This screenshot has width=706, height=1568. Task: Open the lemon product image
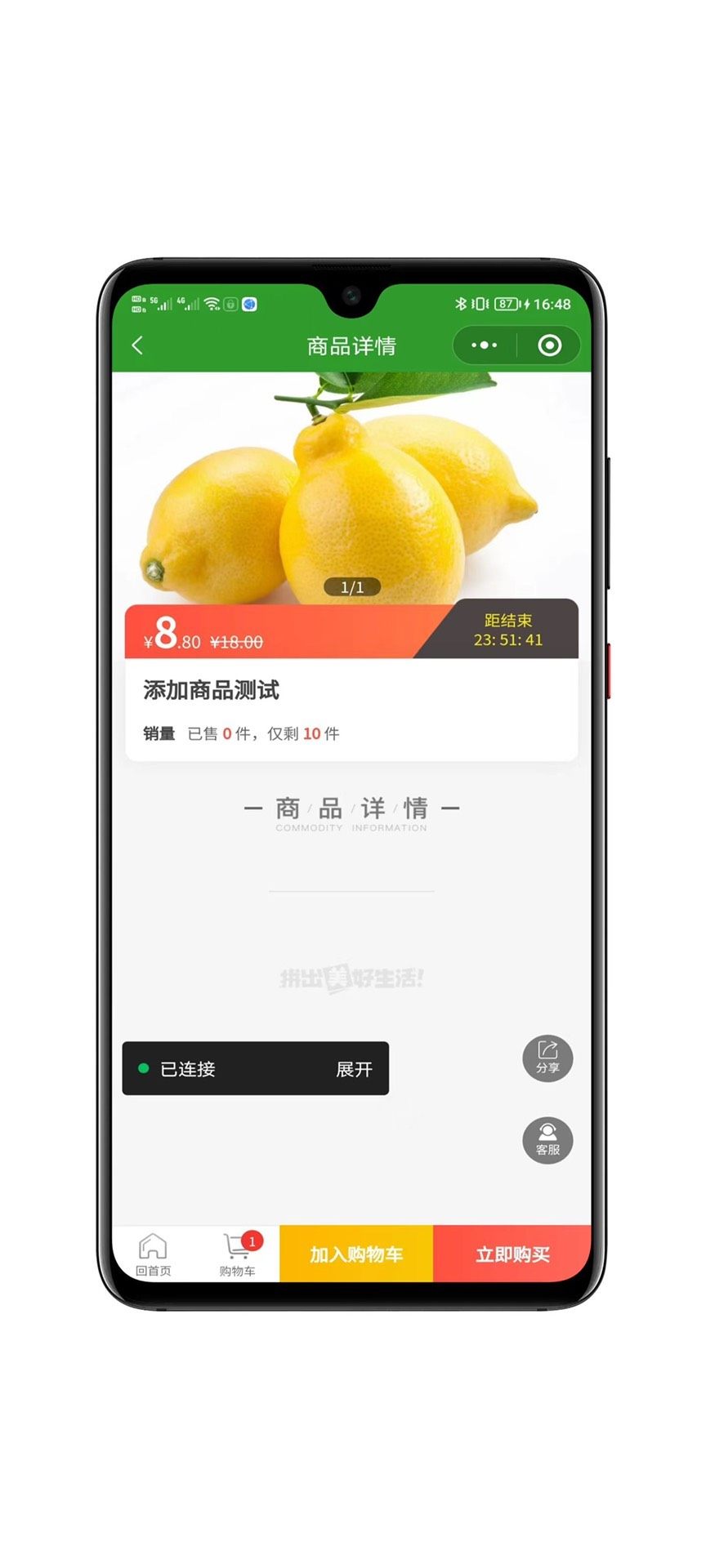[351, 490]
